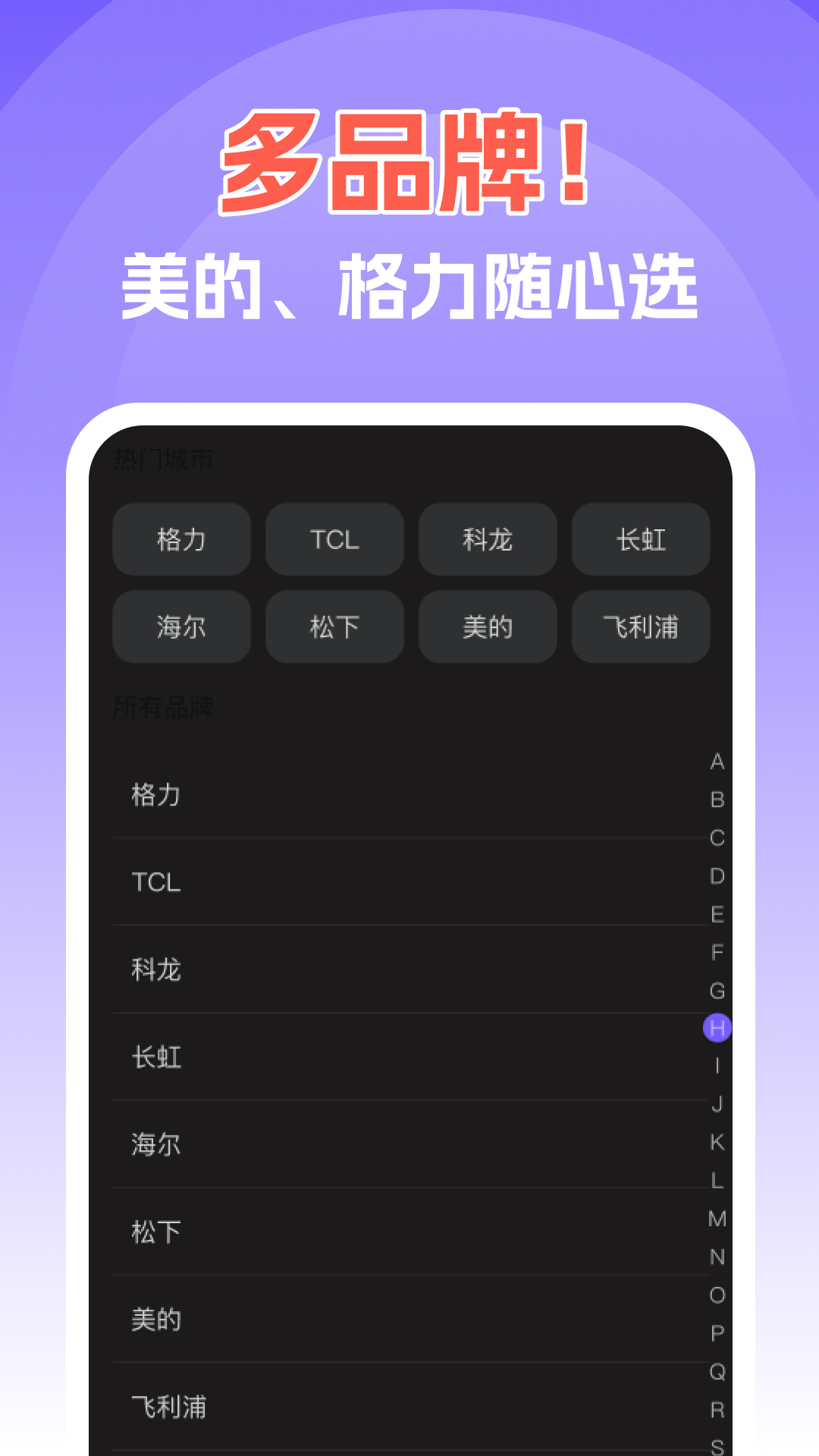Select the 科龙 hot brand button
Image resolution: width=819 pixels, height=1456 pixels.
pos(487,540)
